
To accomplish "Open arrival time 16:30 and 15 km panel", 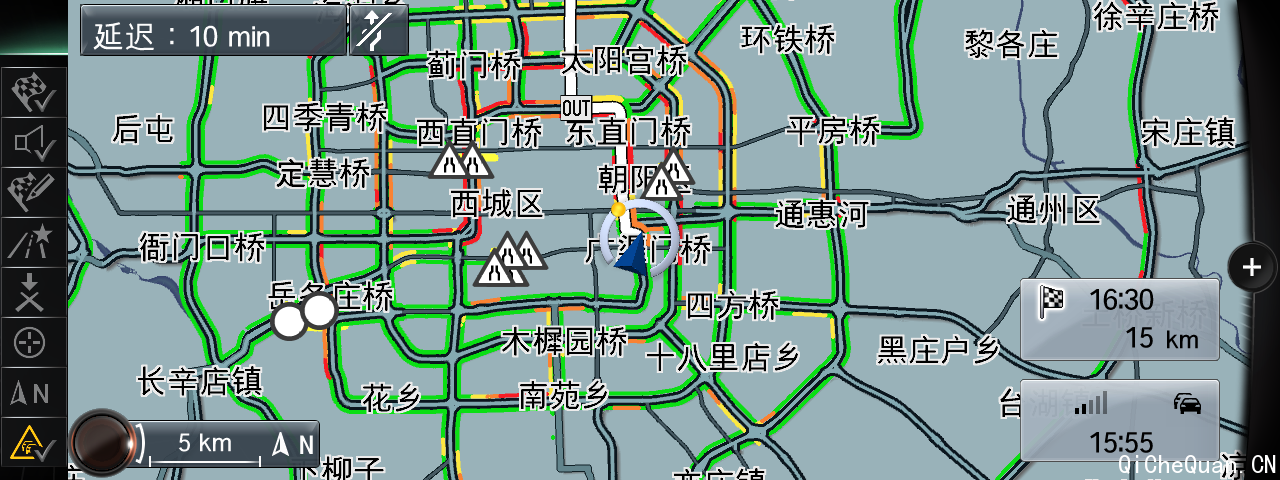I will click(1119, 319).
